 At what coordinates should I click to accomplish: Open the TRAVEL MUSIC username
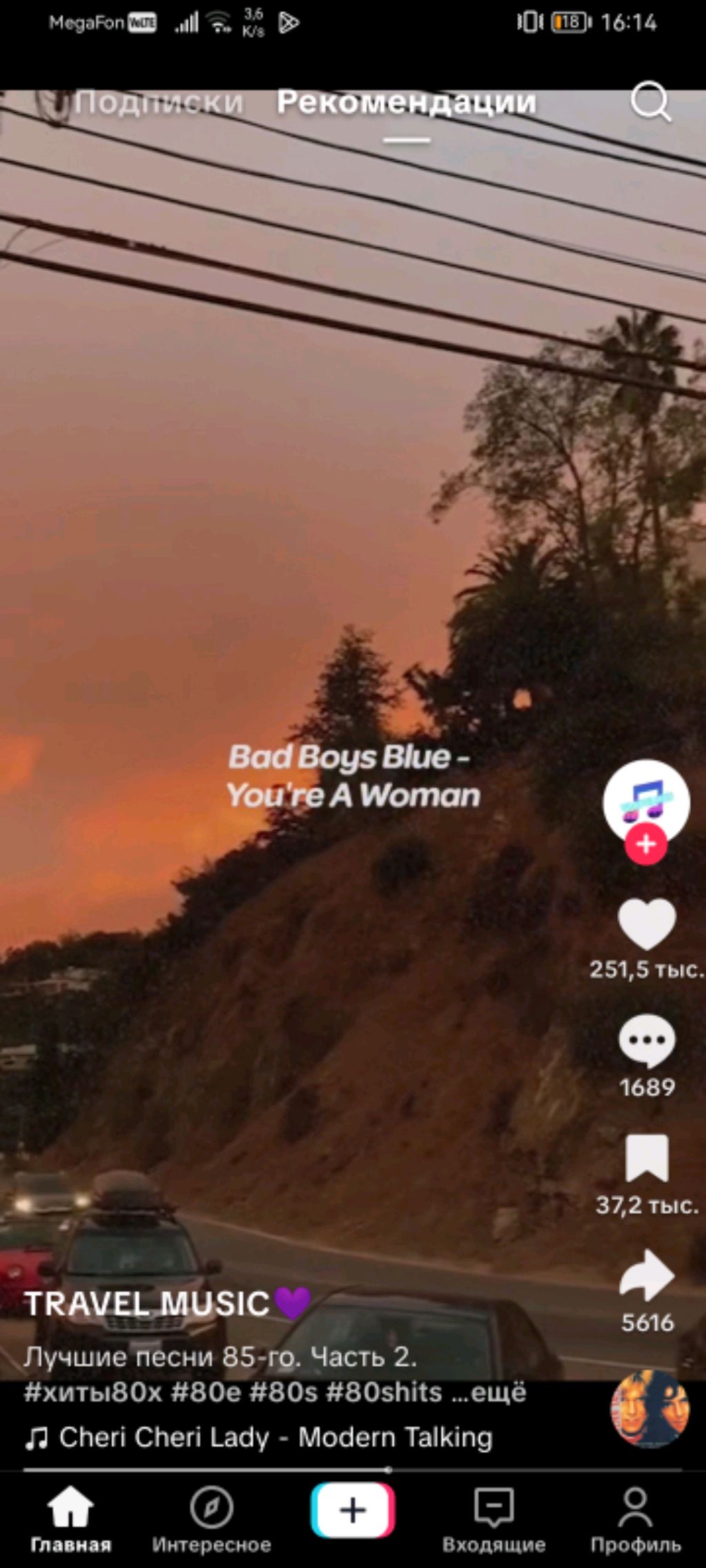[x=146, y=1303]
